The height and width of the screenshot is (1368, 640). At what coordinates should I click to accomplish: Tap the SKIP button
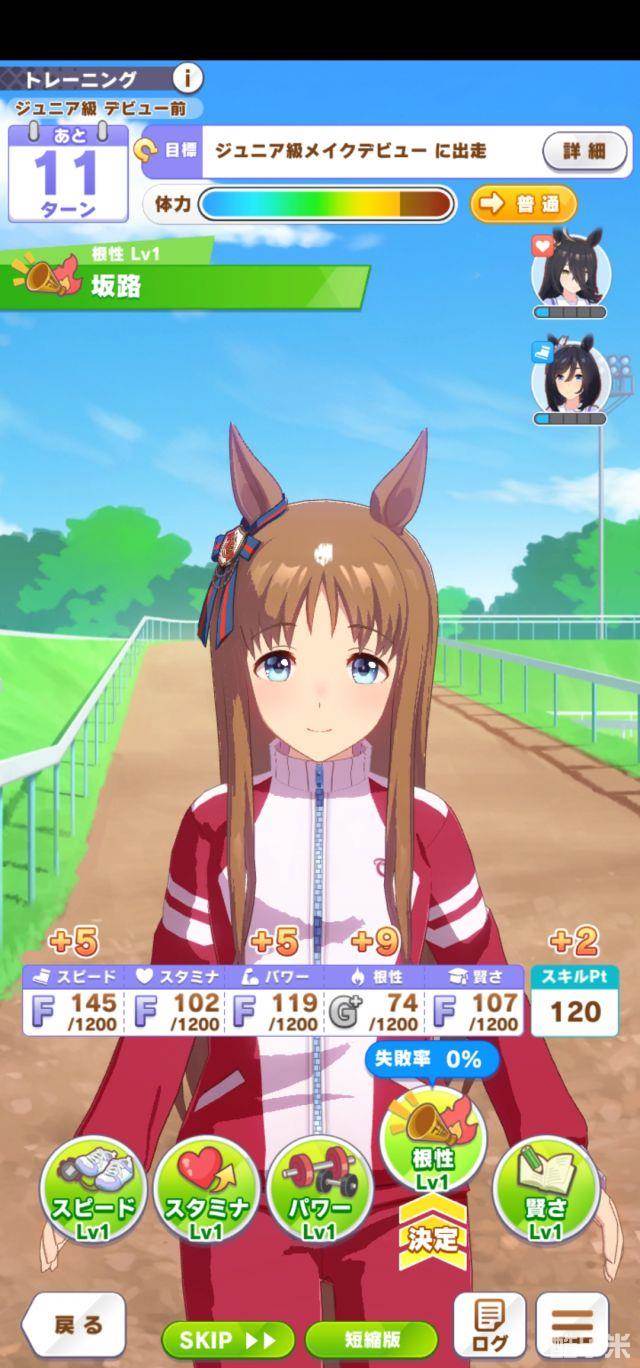[x=228, y=1339]
